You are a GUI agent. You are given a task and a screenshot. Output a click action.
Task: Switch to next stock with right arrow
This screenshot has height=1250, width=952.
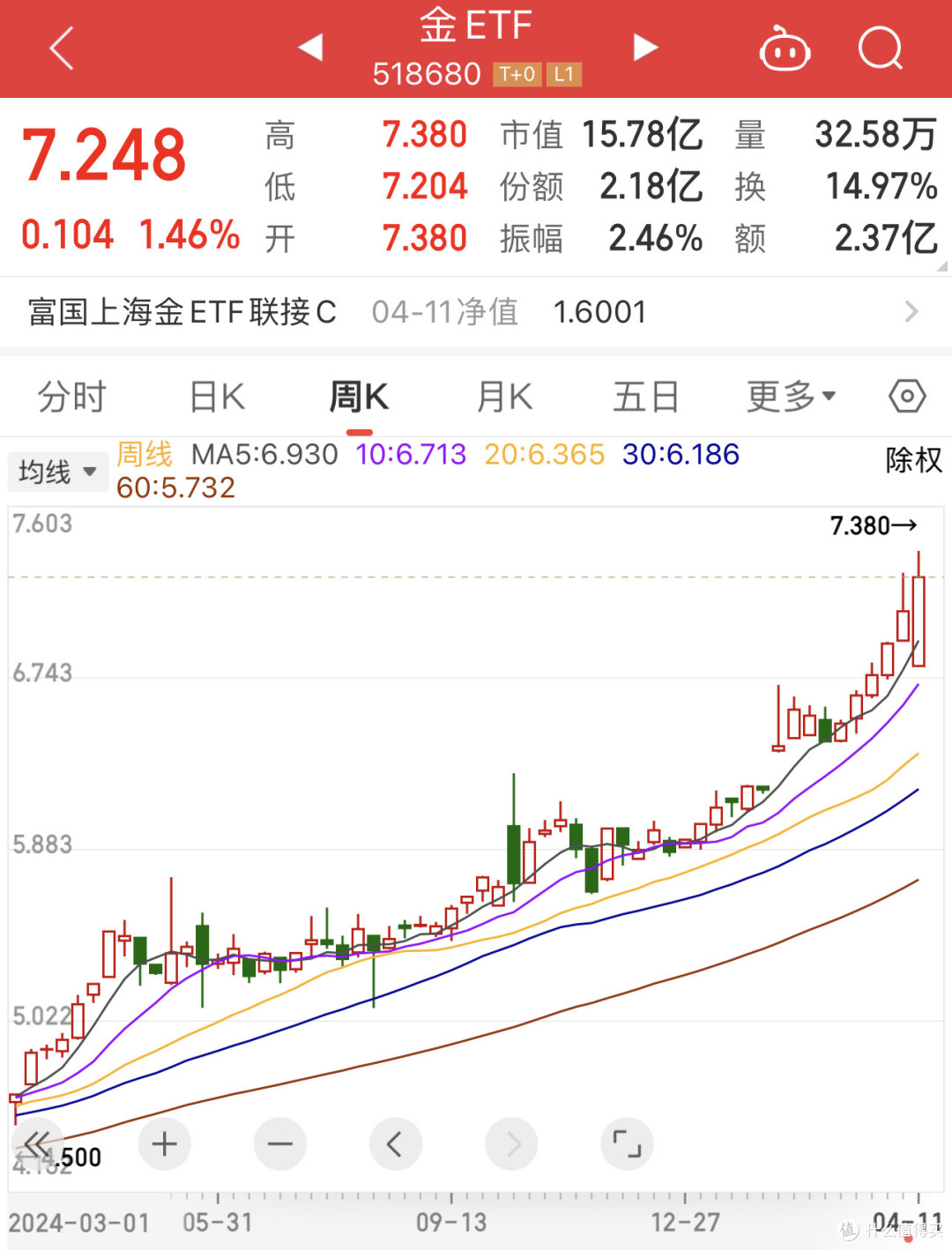coord(645,48)
